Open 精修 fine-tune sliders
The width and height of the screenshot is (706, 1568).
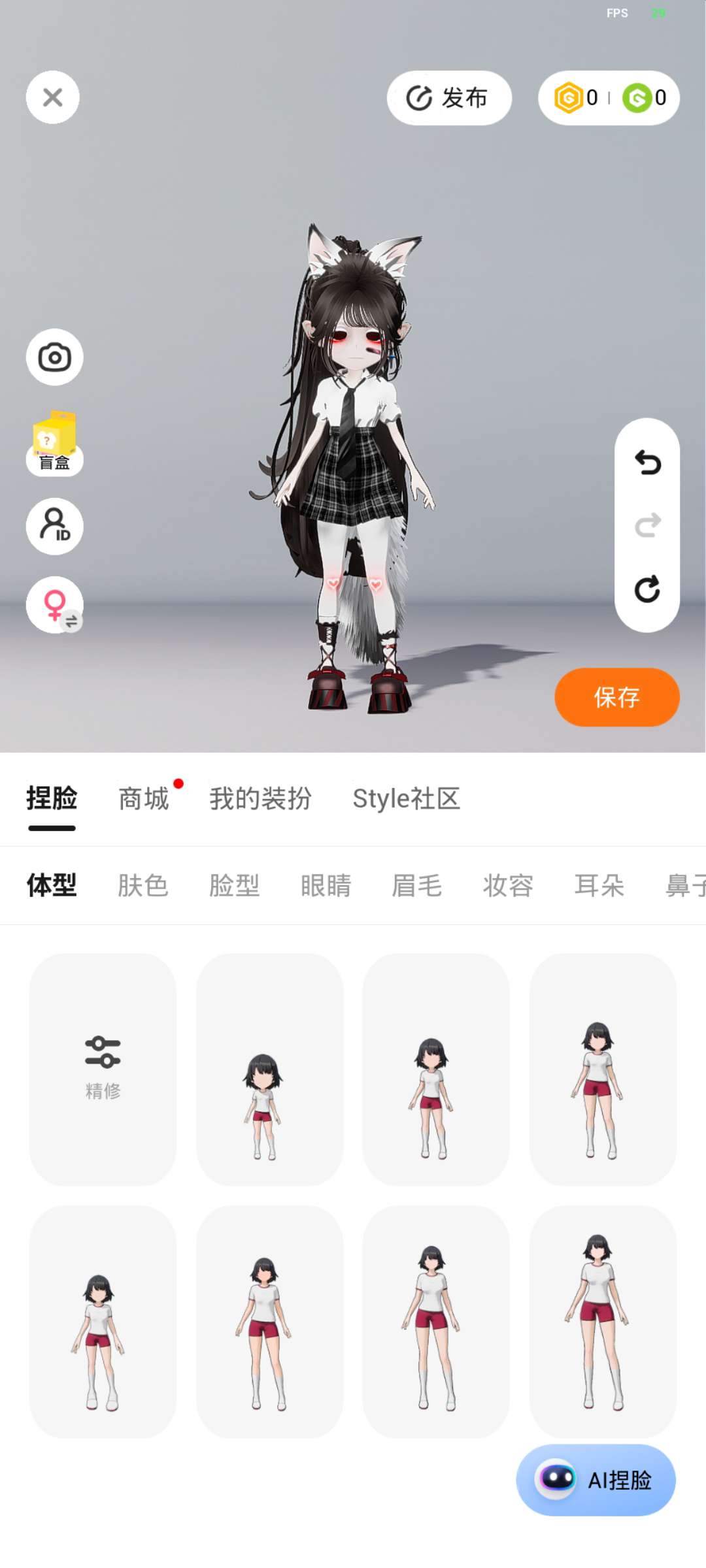tap(103, 1069)
